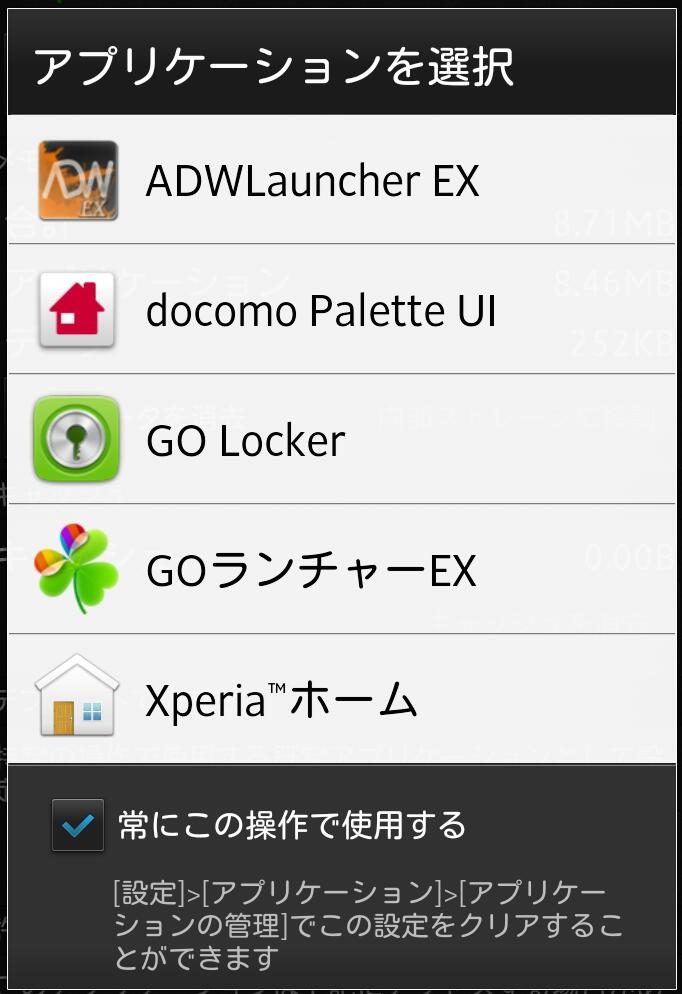Uncheck the 常にこの操作で使用する checkbox
The width and height of the screenshot is (682, 994).
[x=78, y=826]
